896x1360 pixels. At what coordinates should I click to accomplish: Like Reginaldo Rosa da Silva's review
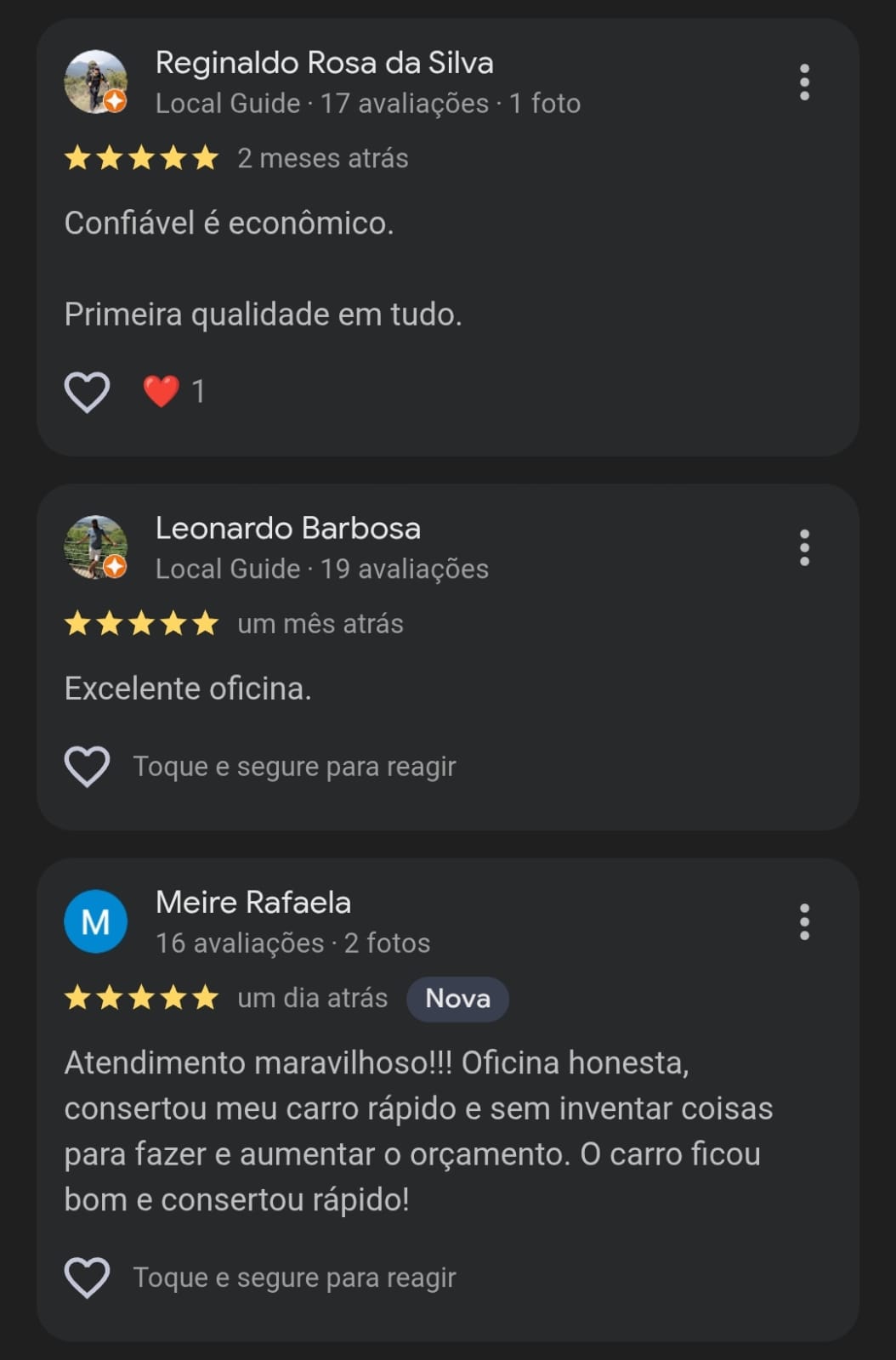87,392
